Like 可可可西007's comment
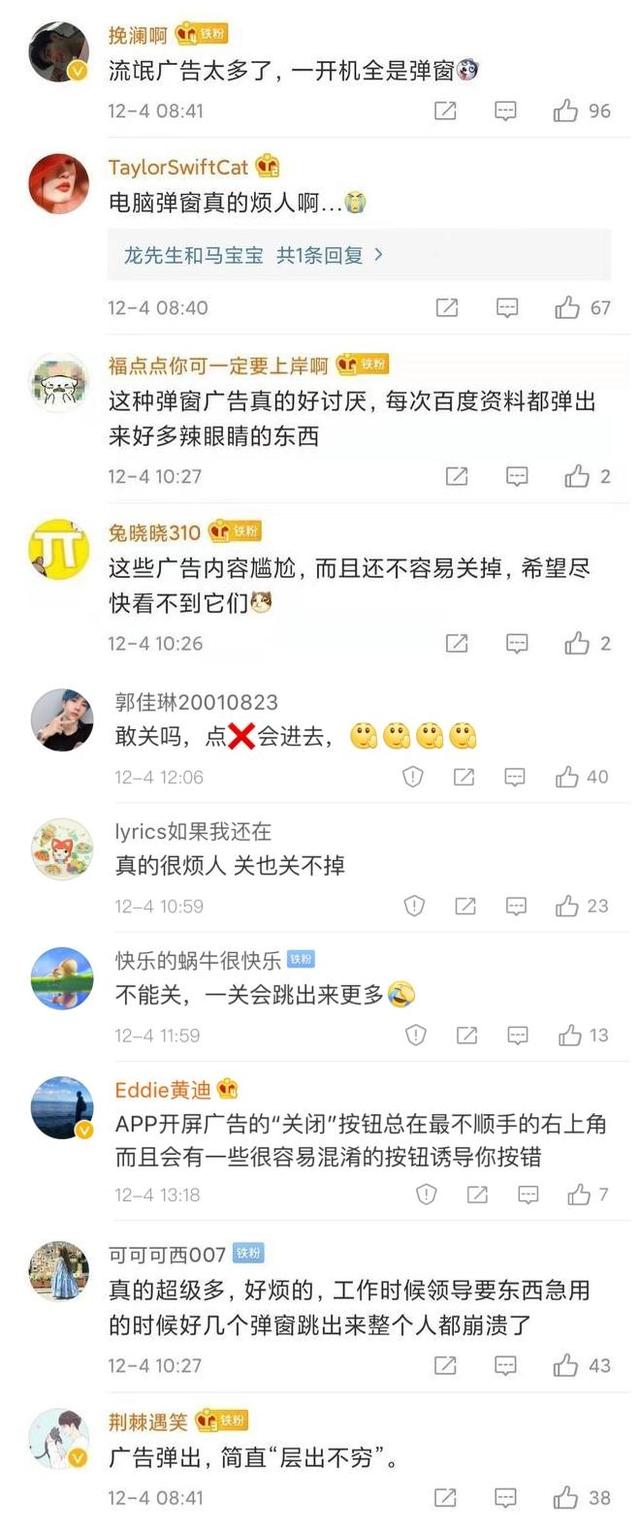 coord(566,1365)
